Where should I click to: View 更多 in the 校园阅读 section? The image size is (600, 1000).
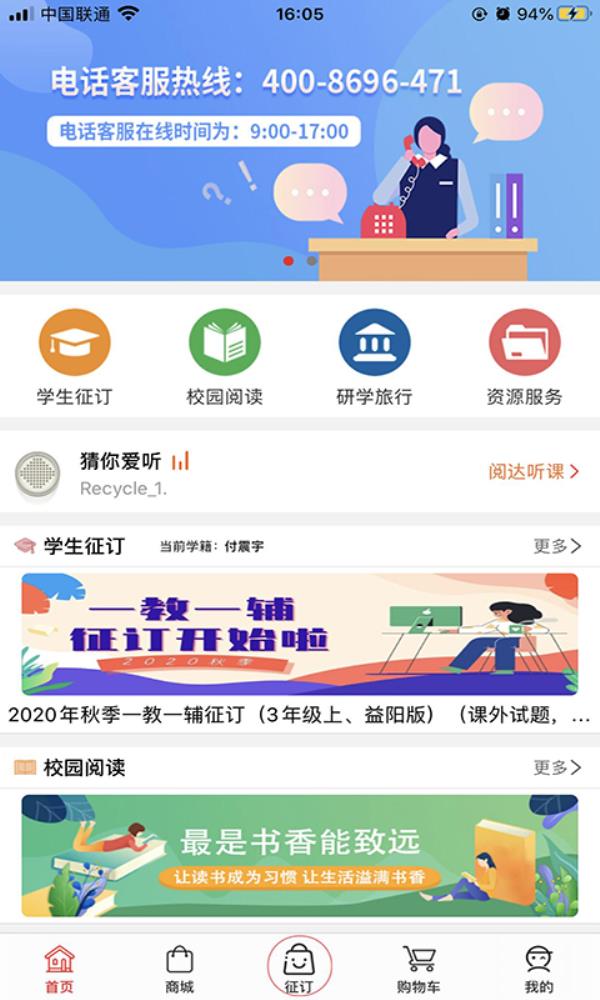tap(557, 768)
